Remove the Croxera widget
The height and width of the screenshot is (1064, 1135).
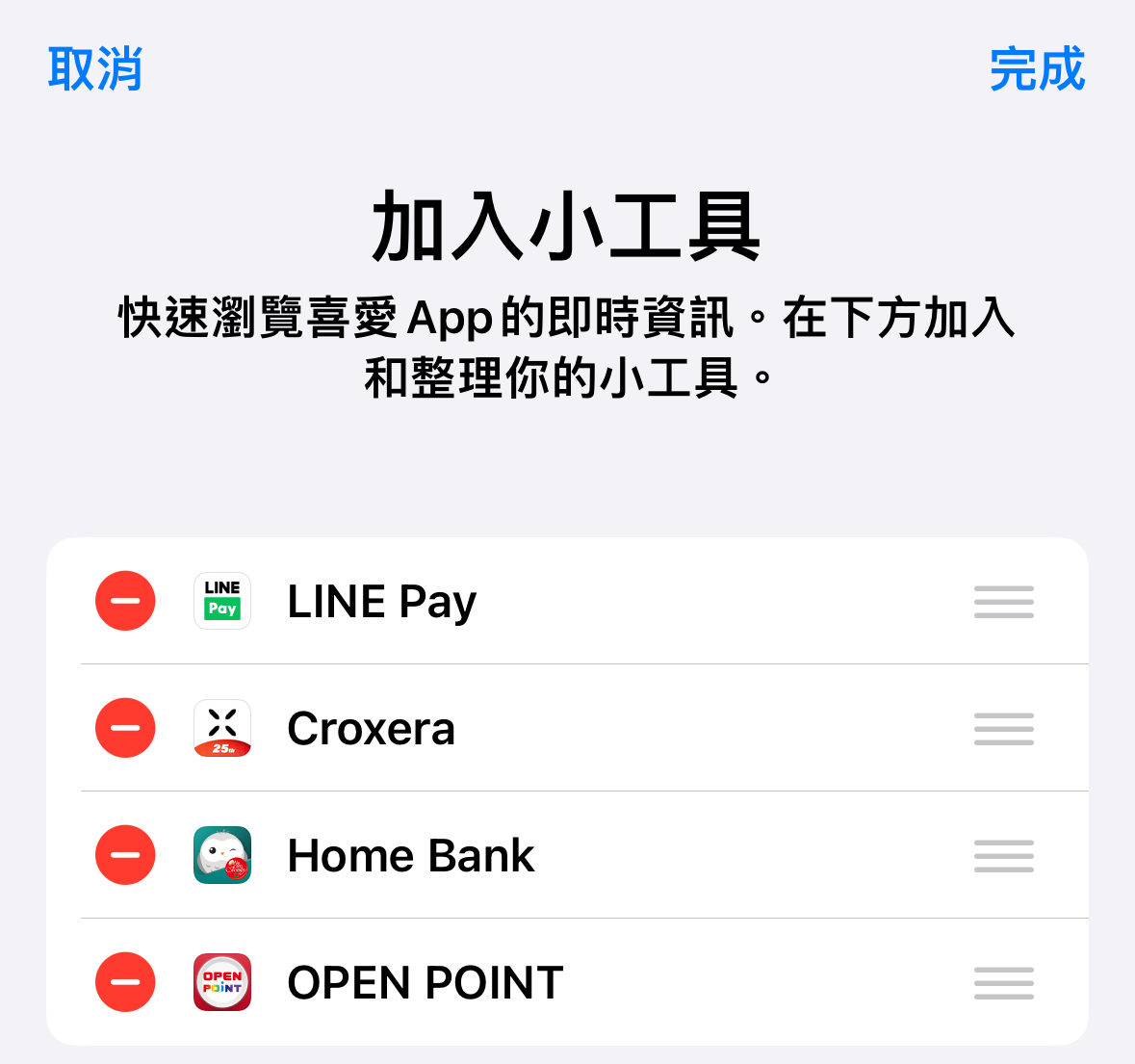tap(125, 728)
